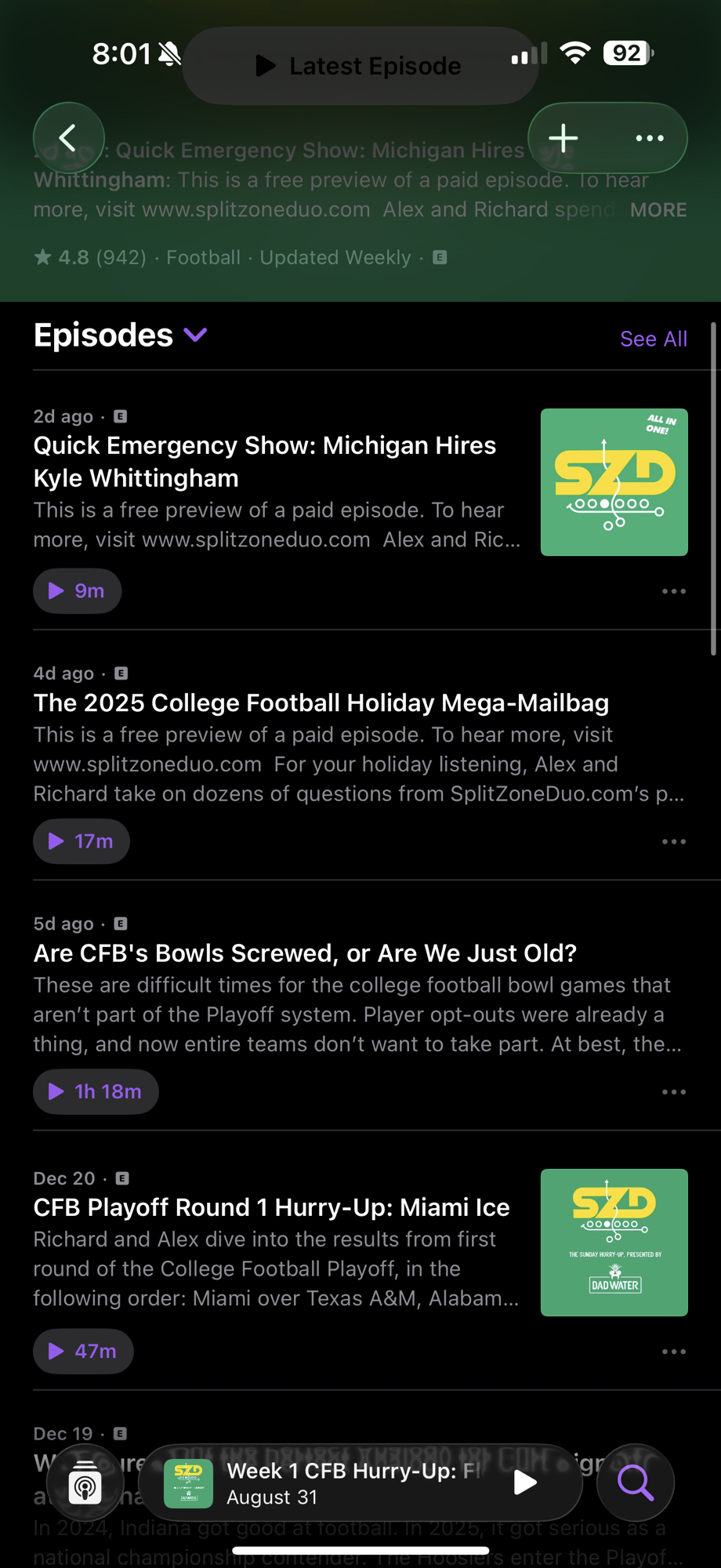Open options for Are CFB's Bowls Screwed episode
The width and height of the screenshot is (721, 1568).
(x=673, y=1091)
